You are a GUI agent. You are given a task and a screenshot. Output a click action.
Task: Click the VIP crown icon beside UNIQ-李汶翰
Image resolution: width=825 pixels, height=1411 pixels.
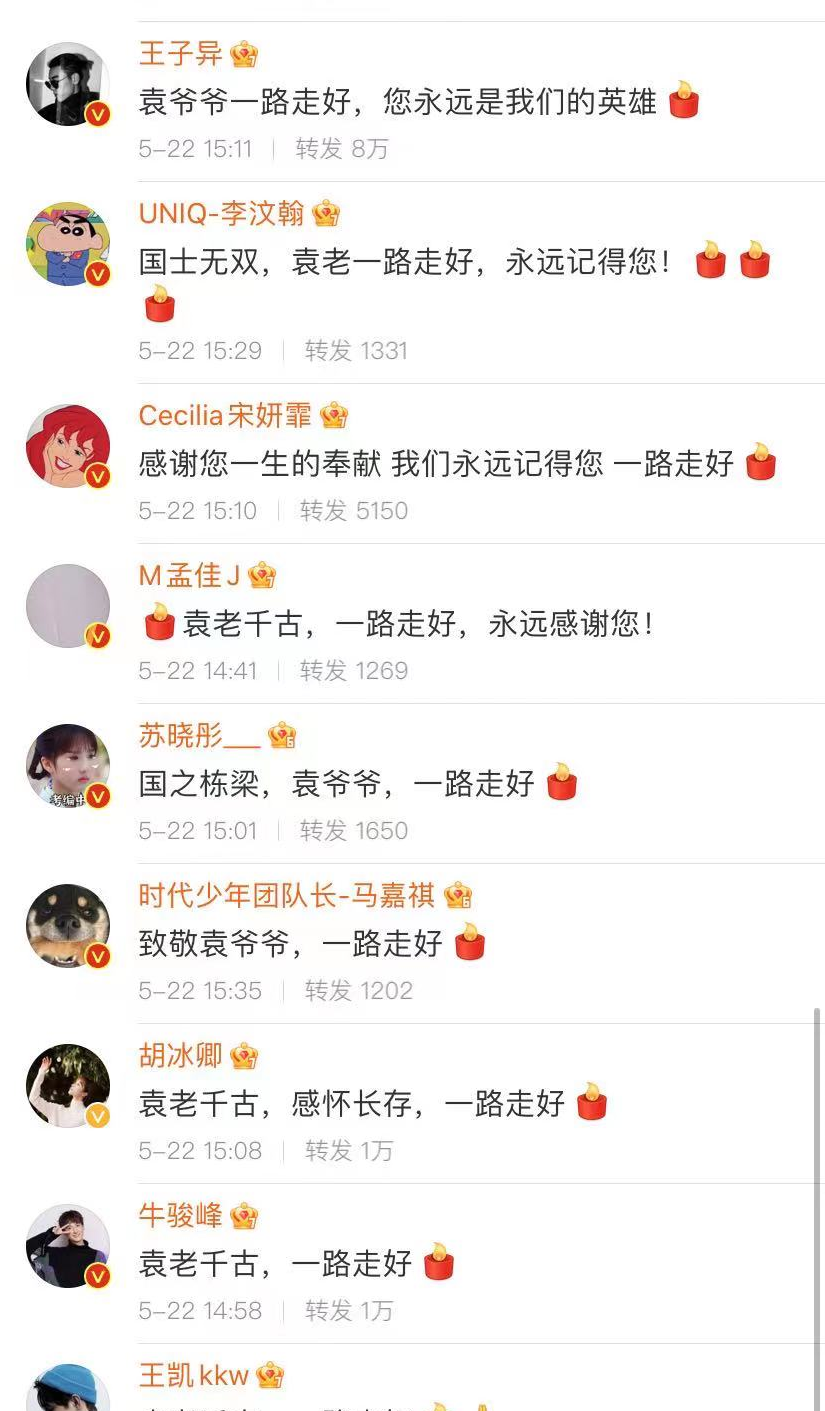click(x=323, y=214)
